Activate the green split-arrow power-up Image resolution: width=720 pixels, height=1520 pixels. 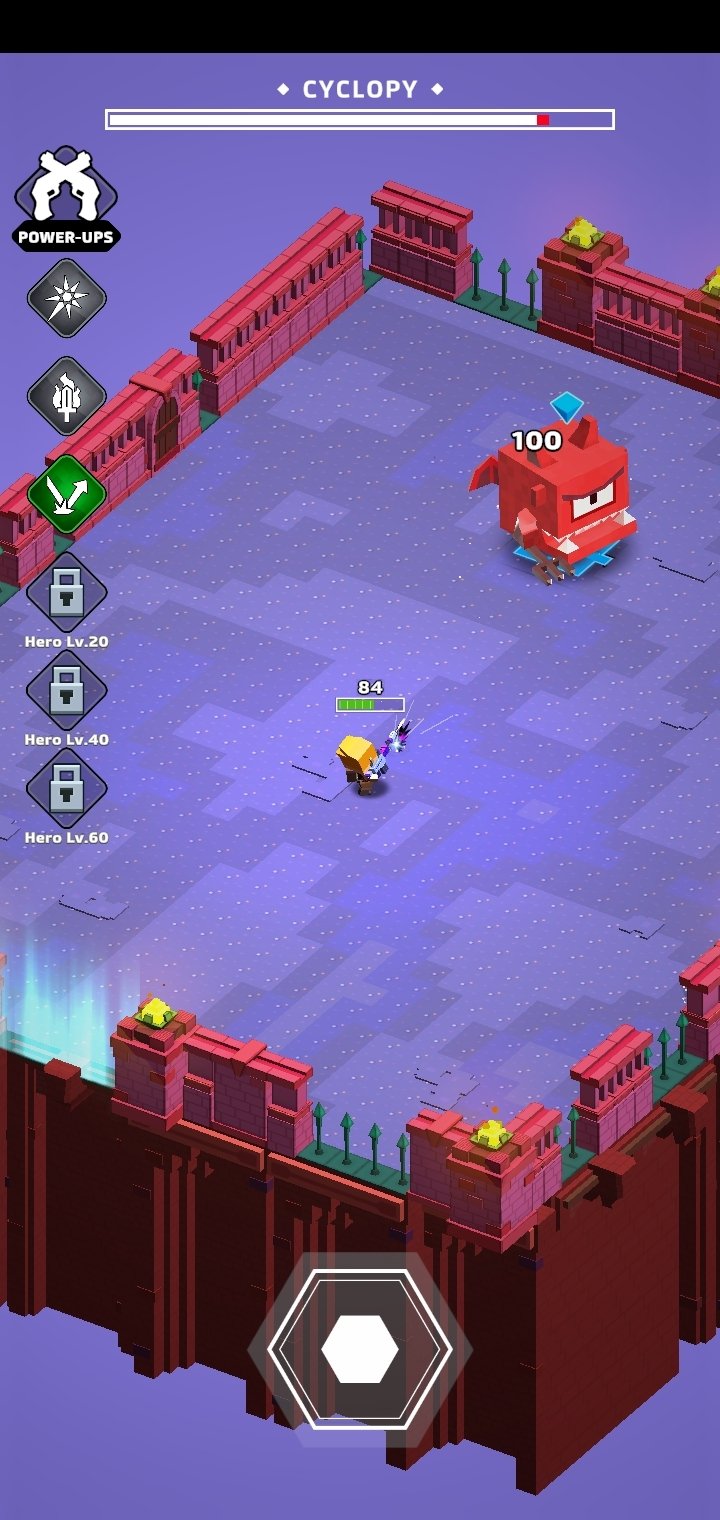coord(67,494)
